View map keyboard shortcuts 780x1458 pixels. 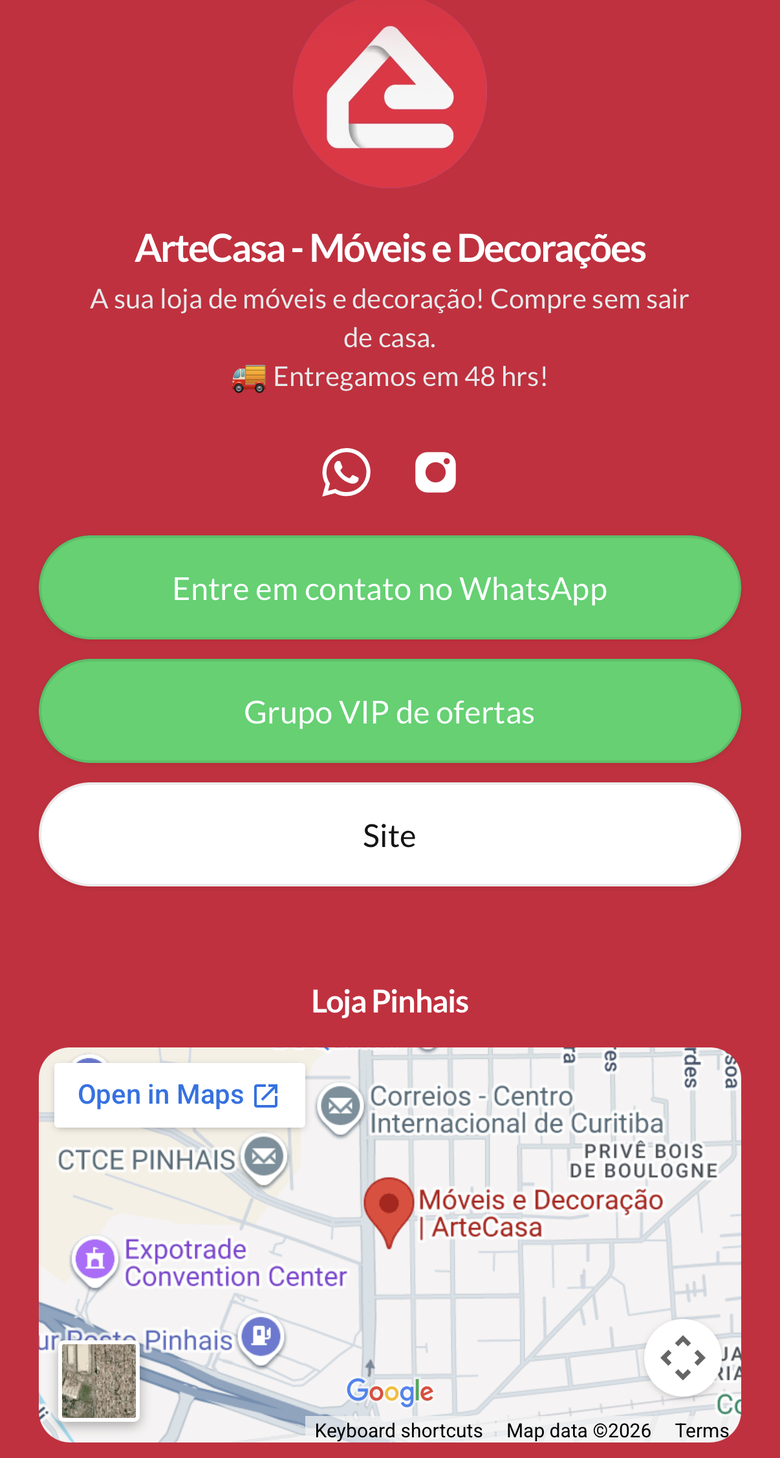398,1431
